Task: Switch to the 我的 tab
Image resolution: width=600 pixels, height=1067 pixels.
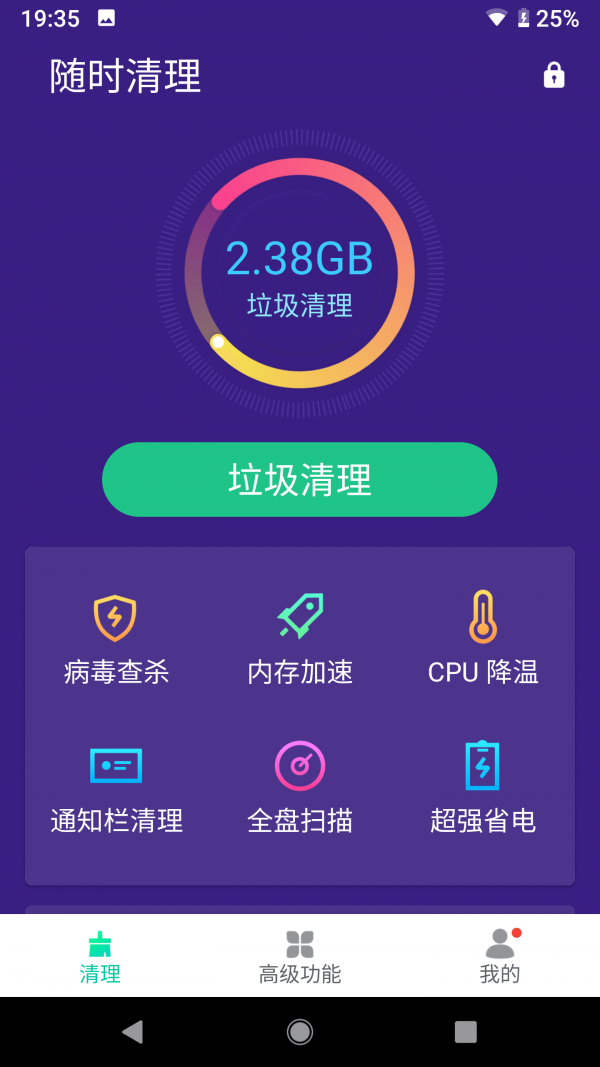Action: pyautogui.click(x=500, y=956)
